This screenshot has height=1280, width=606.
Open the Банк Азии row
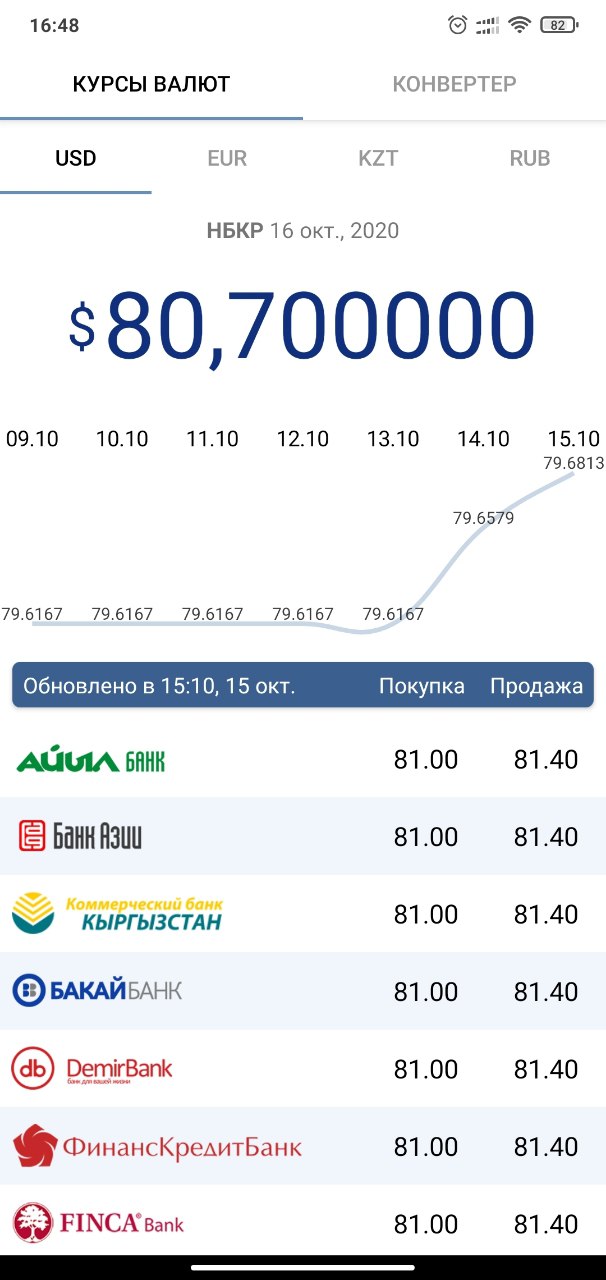coord(302,837)
